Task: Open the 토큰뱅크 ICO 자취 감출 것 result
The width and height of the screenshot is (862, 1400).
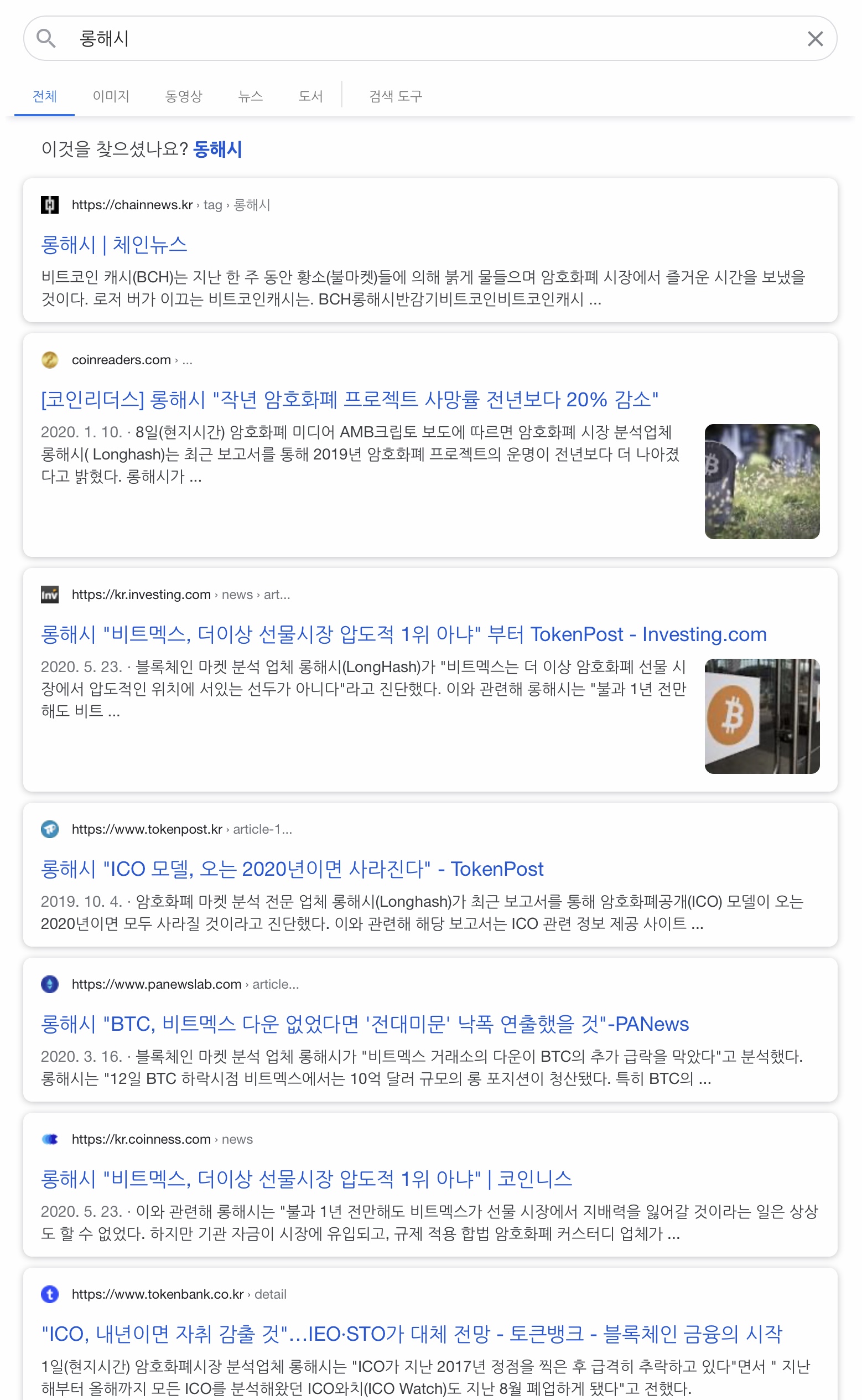Action: (x=411, y=1334)
